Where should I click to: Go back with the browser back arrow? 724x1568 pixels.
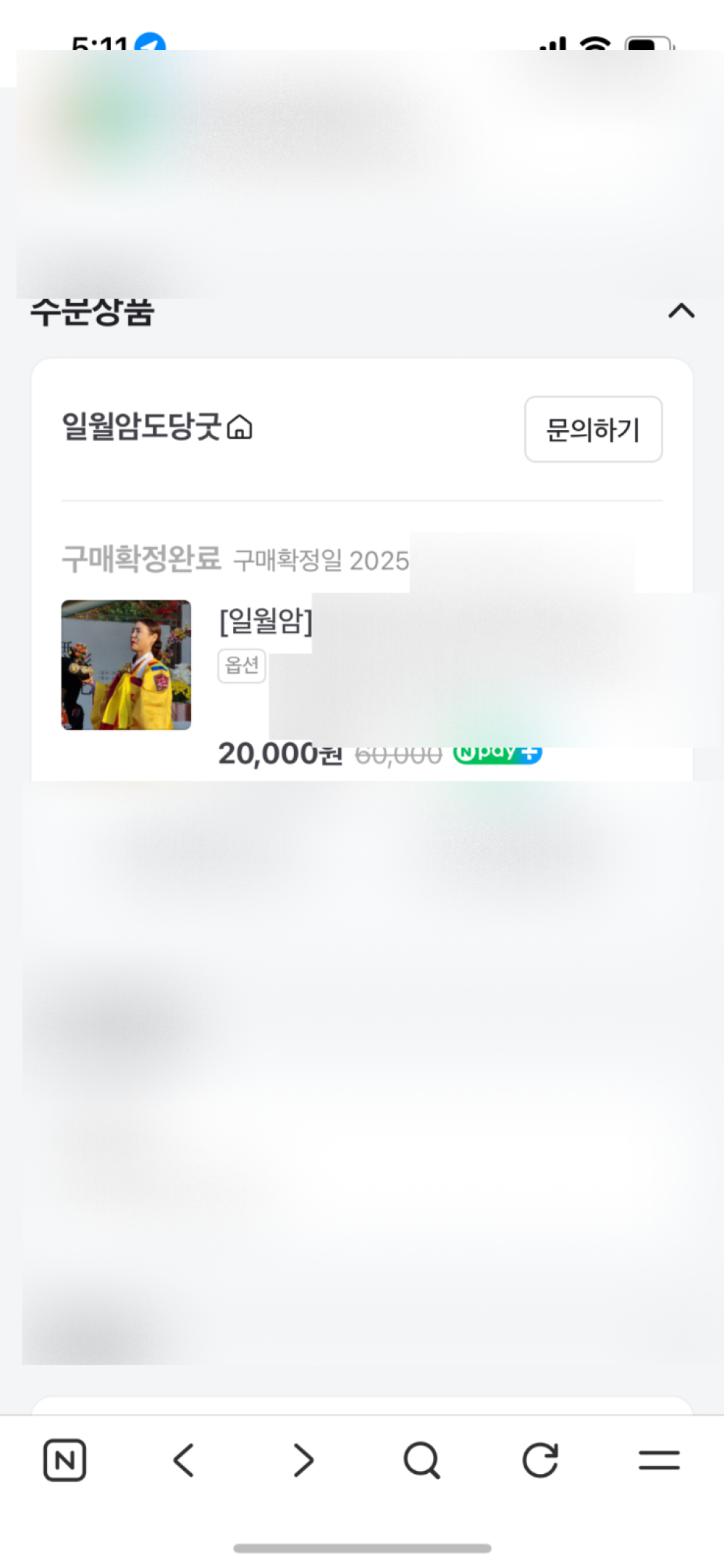point(184,1460)
